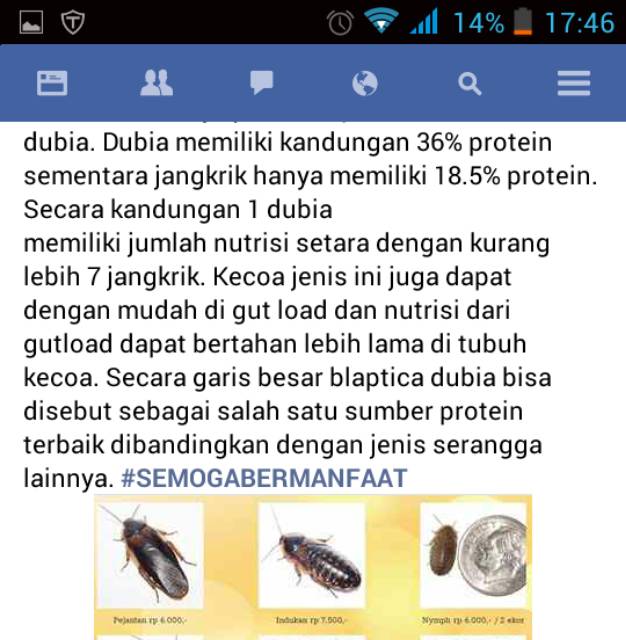Open the notifications globe
The height and width of the screenshot is (640, 626).
[365, 83]
